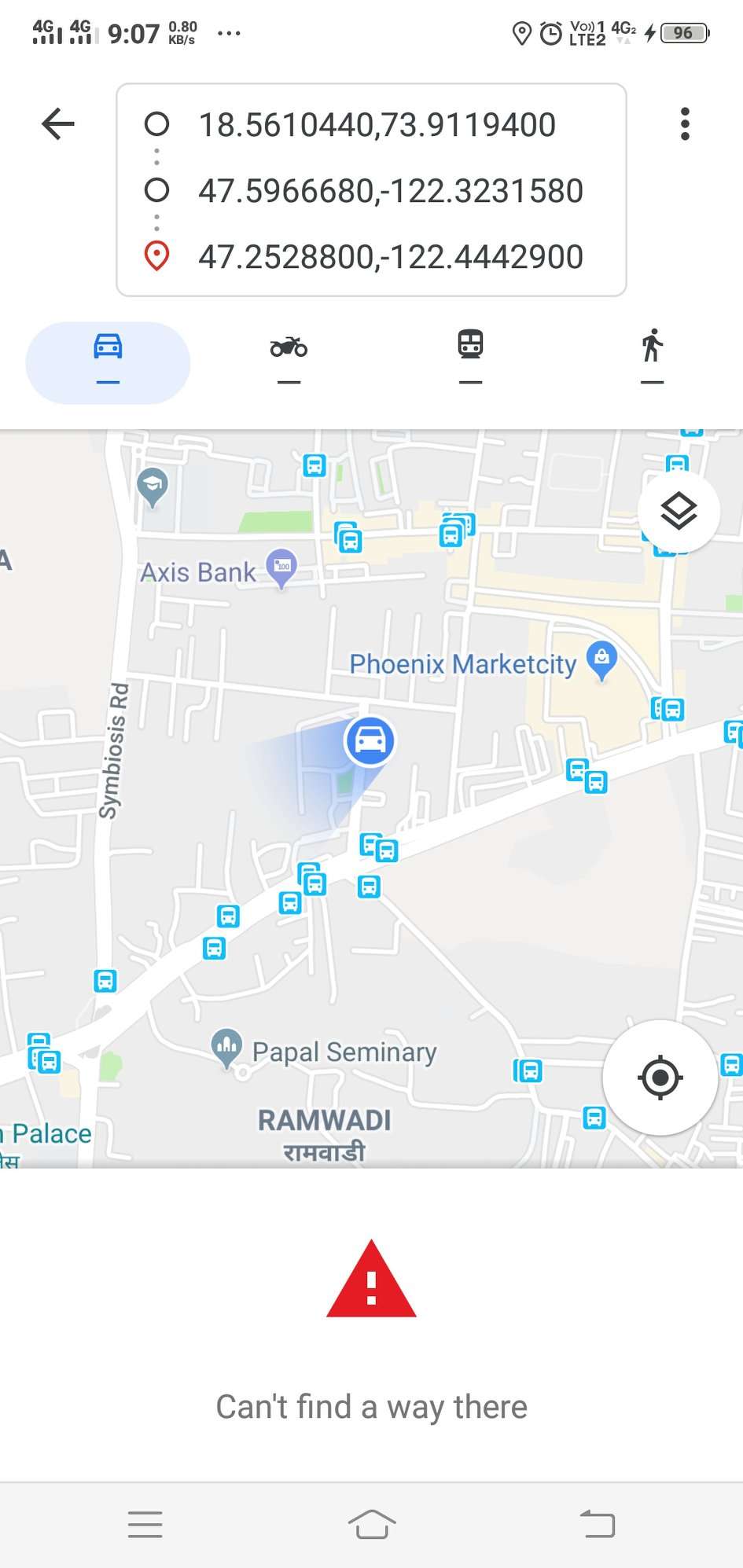Screen dimensions: 743x1568
Task: Center the map on my location
Action: [660, 1077]
